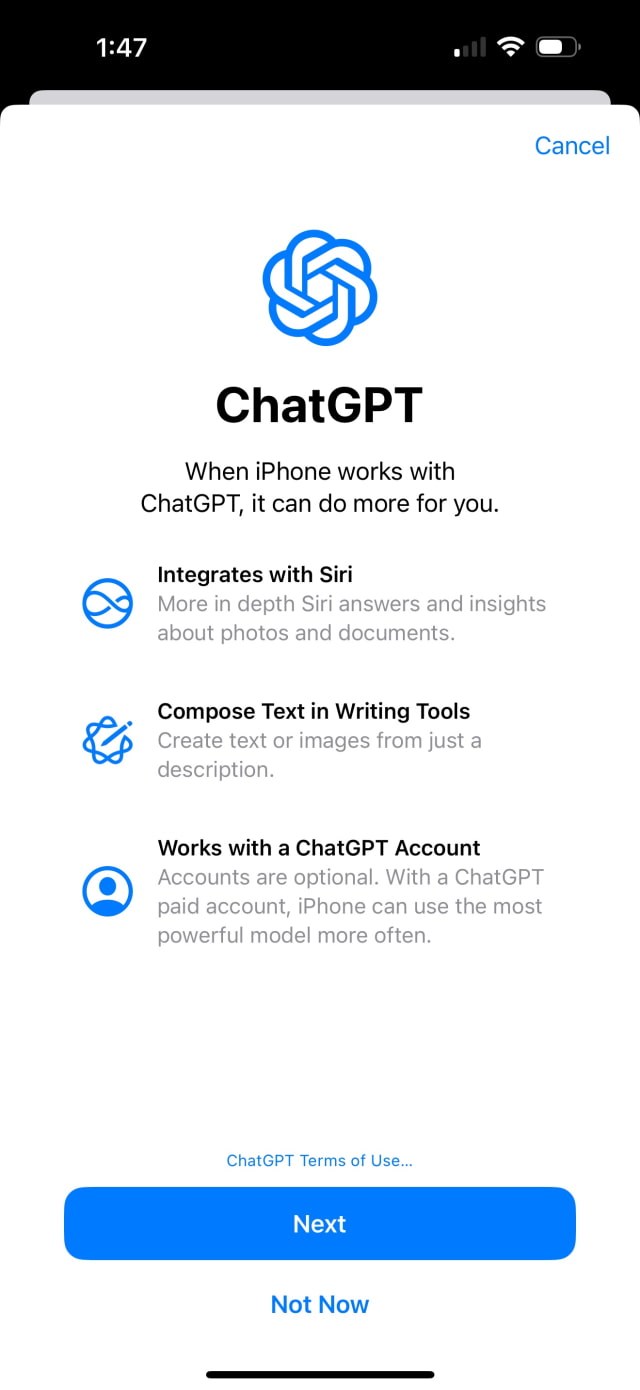Viewport: 640px width, 1390px height.
Task: Open the ChatGPT Terms of Use link
Action: (x=319, y=1160)
